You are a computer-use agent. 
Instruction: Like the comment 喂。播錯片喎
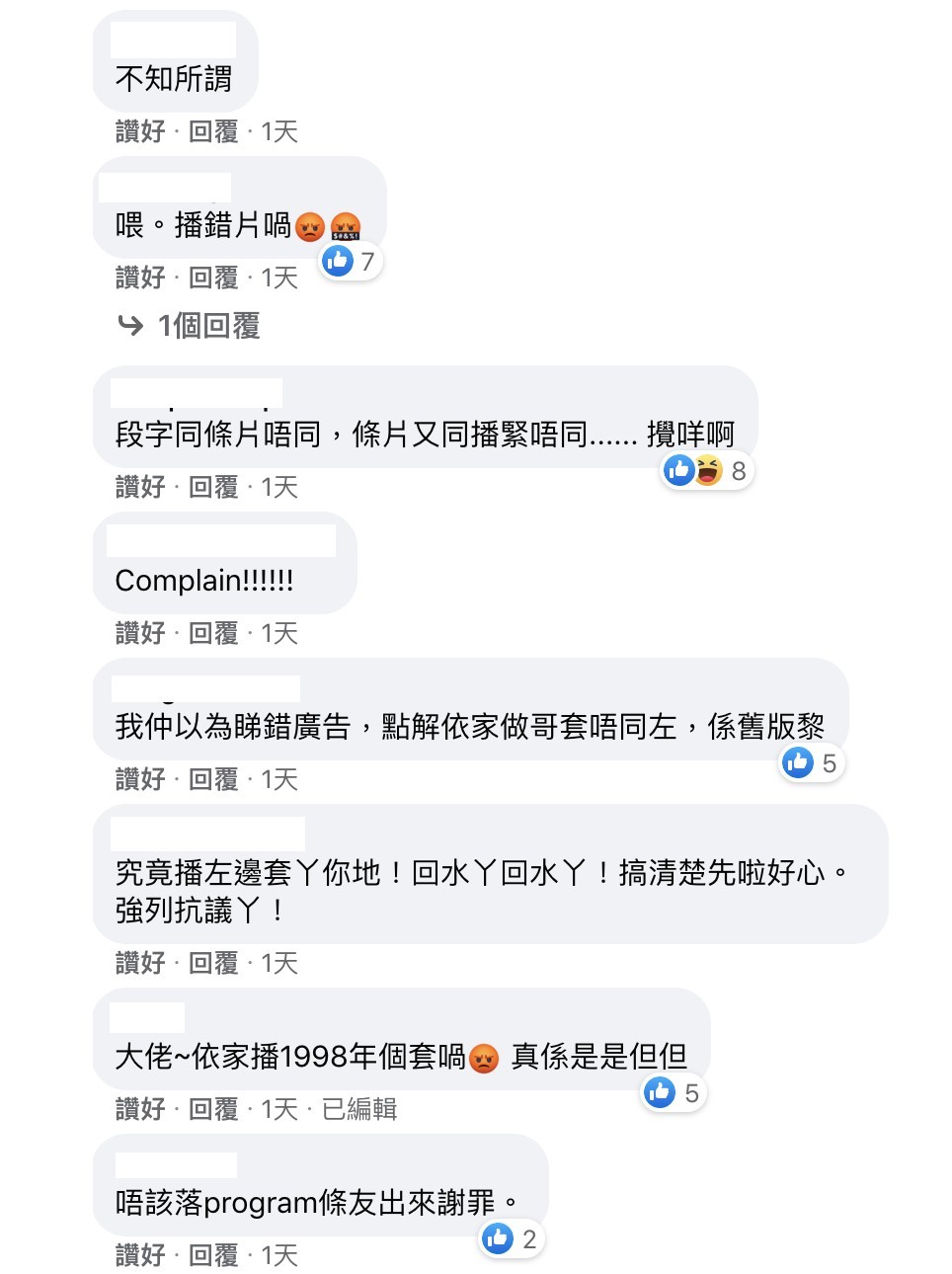139,278
